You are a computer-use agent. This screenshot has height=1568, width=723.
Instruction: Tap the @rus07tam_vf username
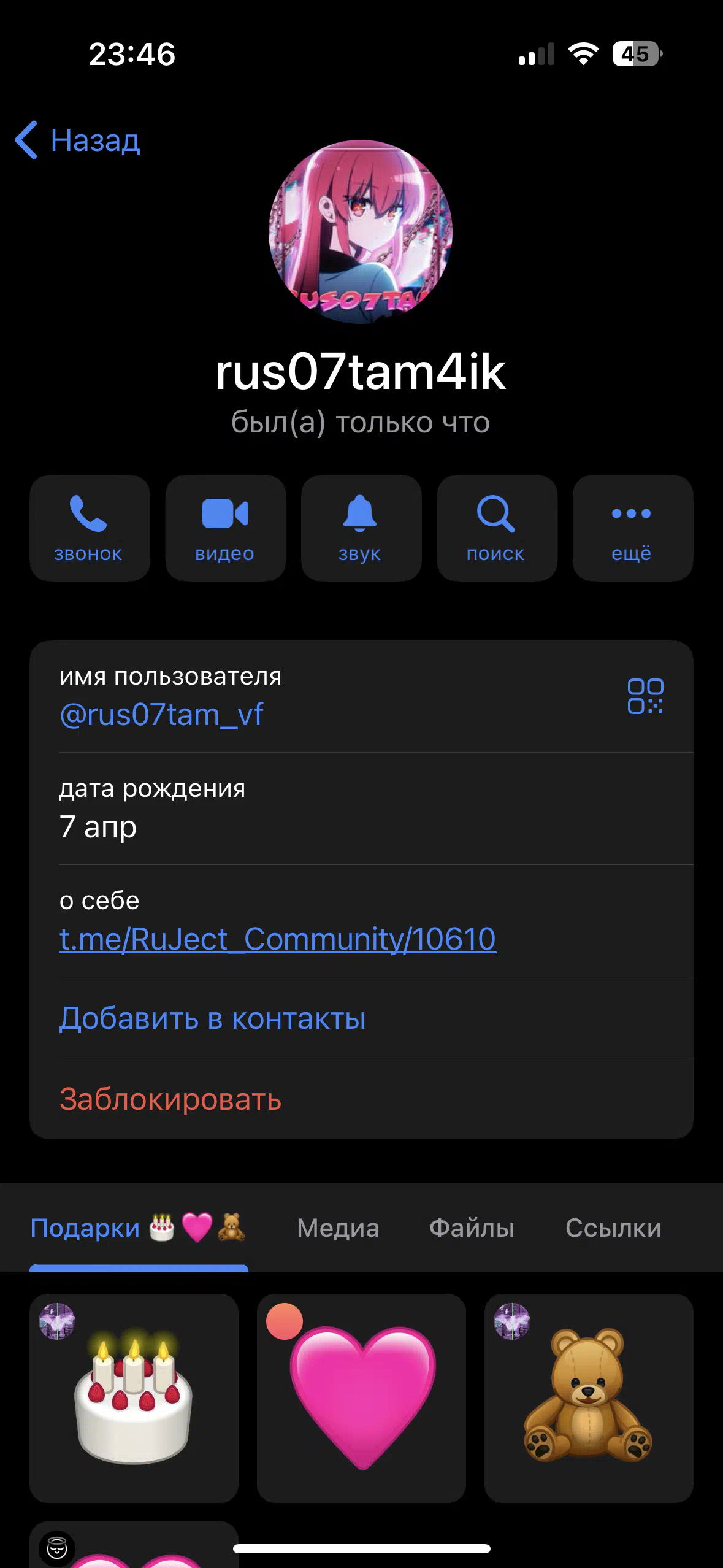(x=161, y=715)
